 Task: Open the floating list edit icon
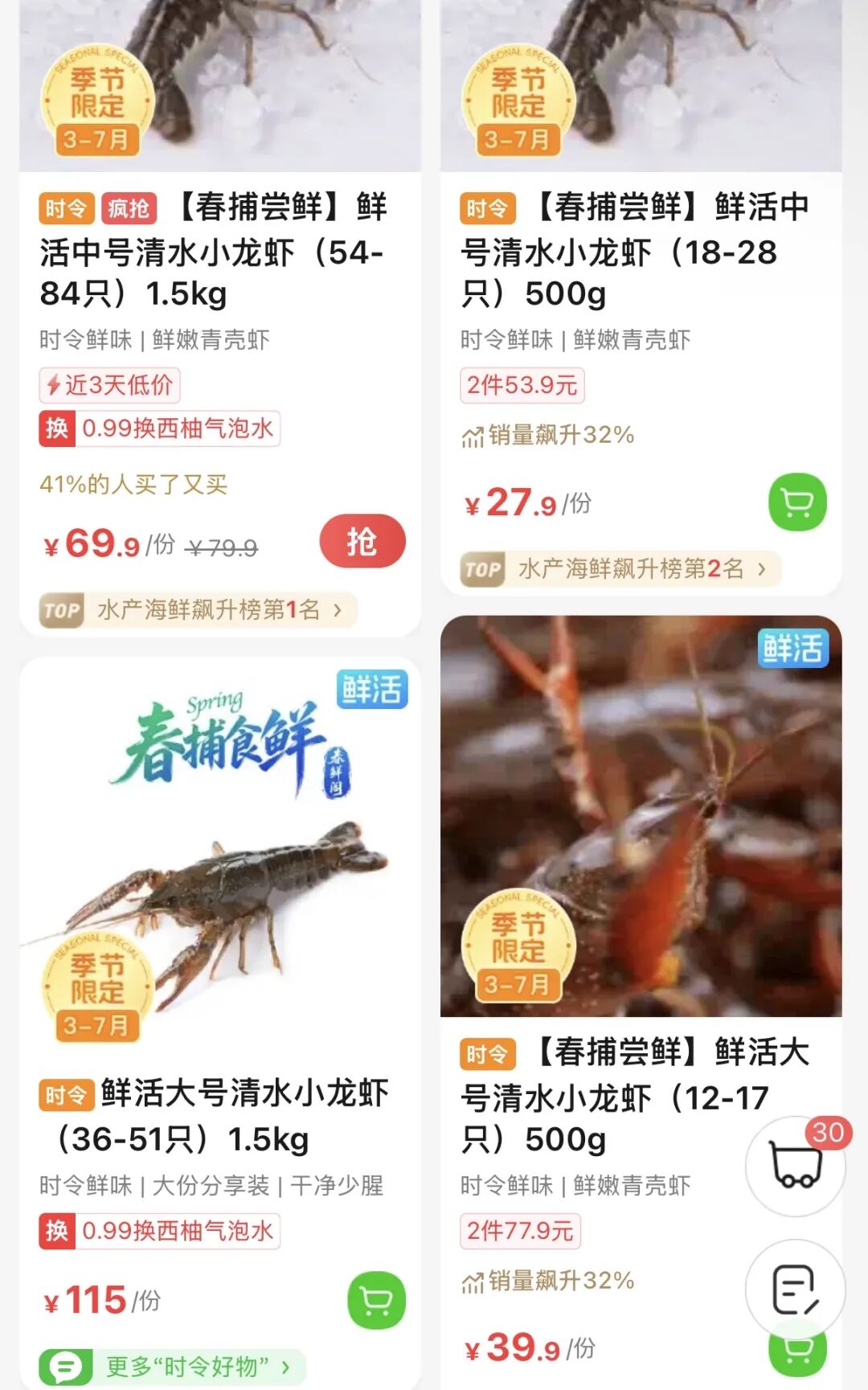[795, 1289]
